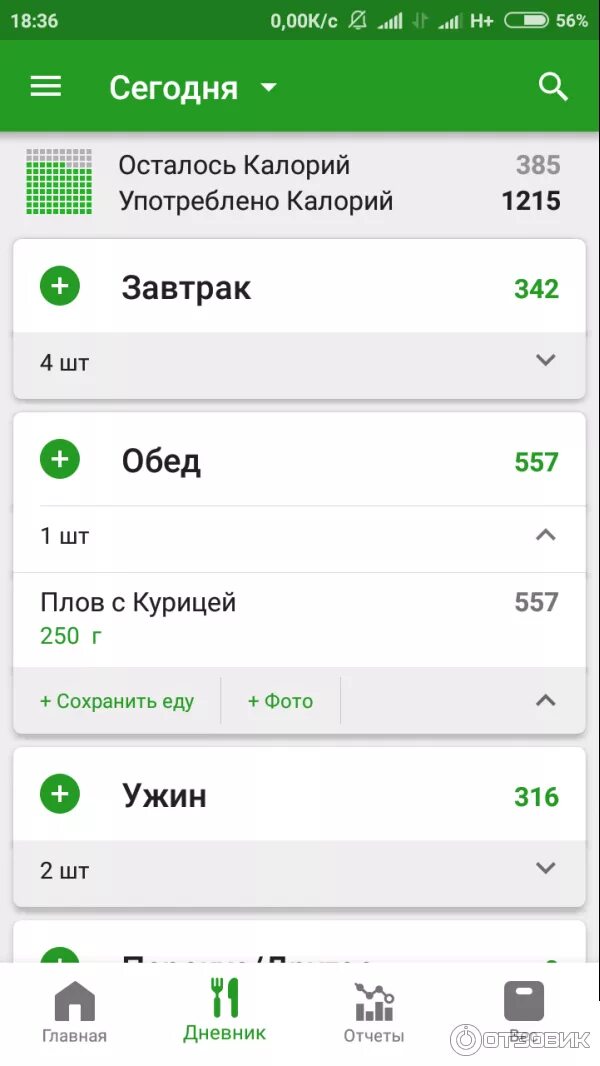The width and height of the screenshot is (600, 1066).
Task: Add a photo to Обед
Action: [280, 701]
